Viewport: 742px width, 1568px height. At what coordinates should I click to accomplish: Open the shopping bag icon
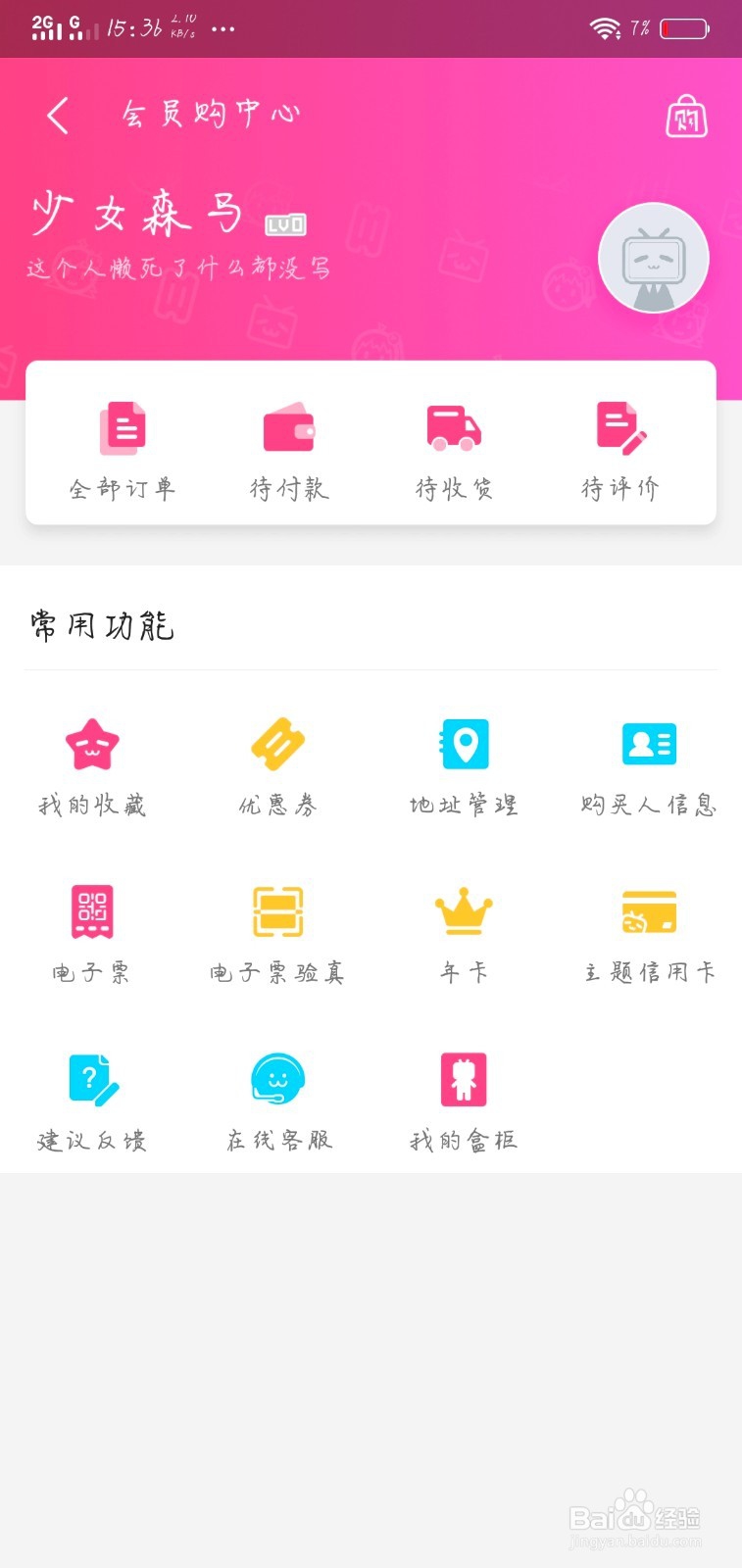pyautogui.click(x=686, y=117)
